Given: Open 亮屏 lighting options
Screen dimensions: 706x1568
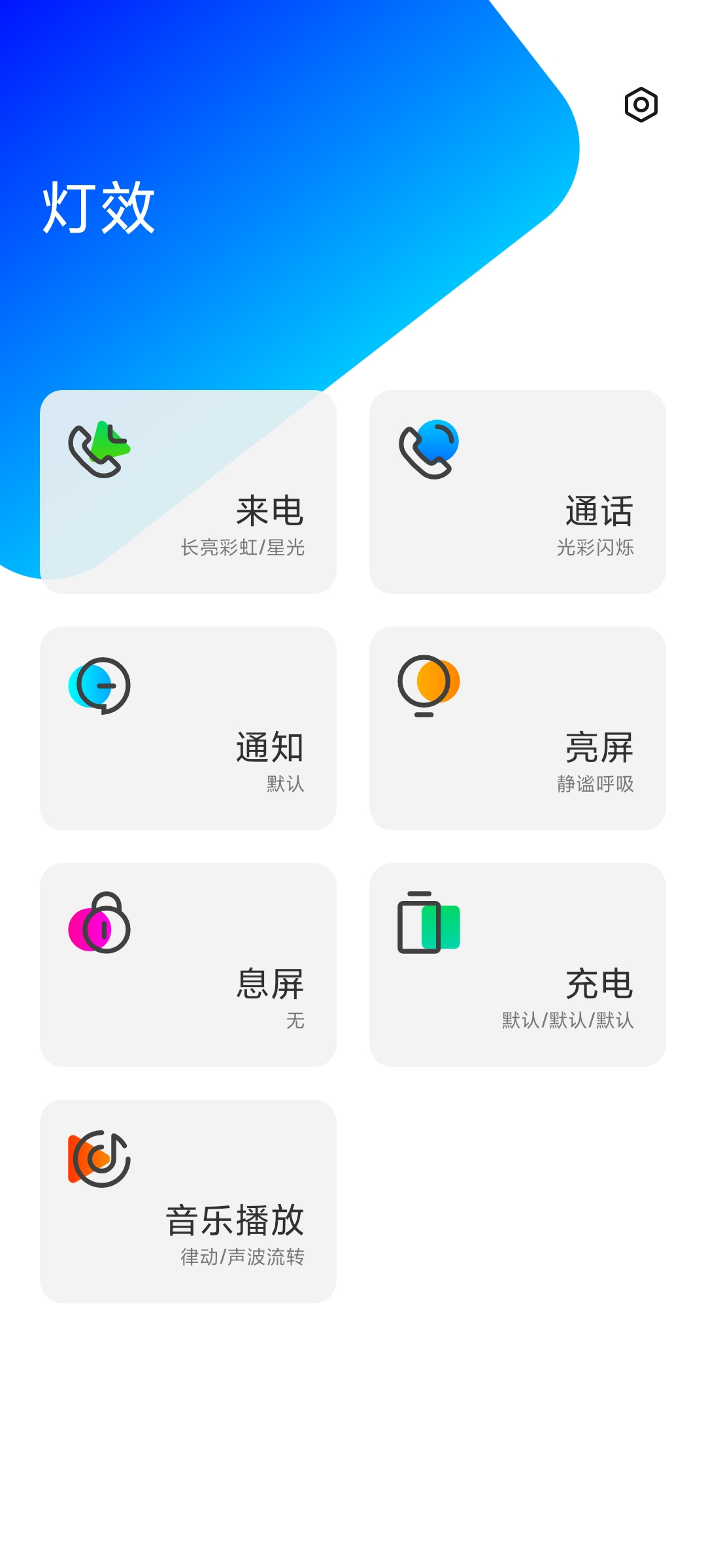Looking at the screenshot, I should (x=518, y=728).
